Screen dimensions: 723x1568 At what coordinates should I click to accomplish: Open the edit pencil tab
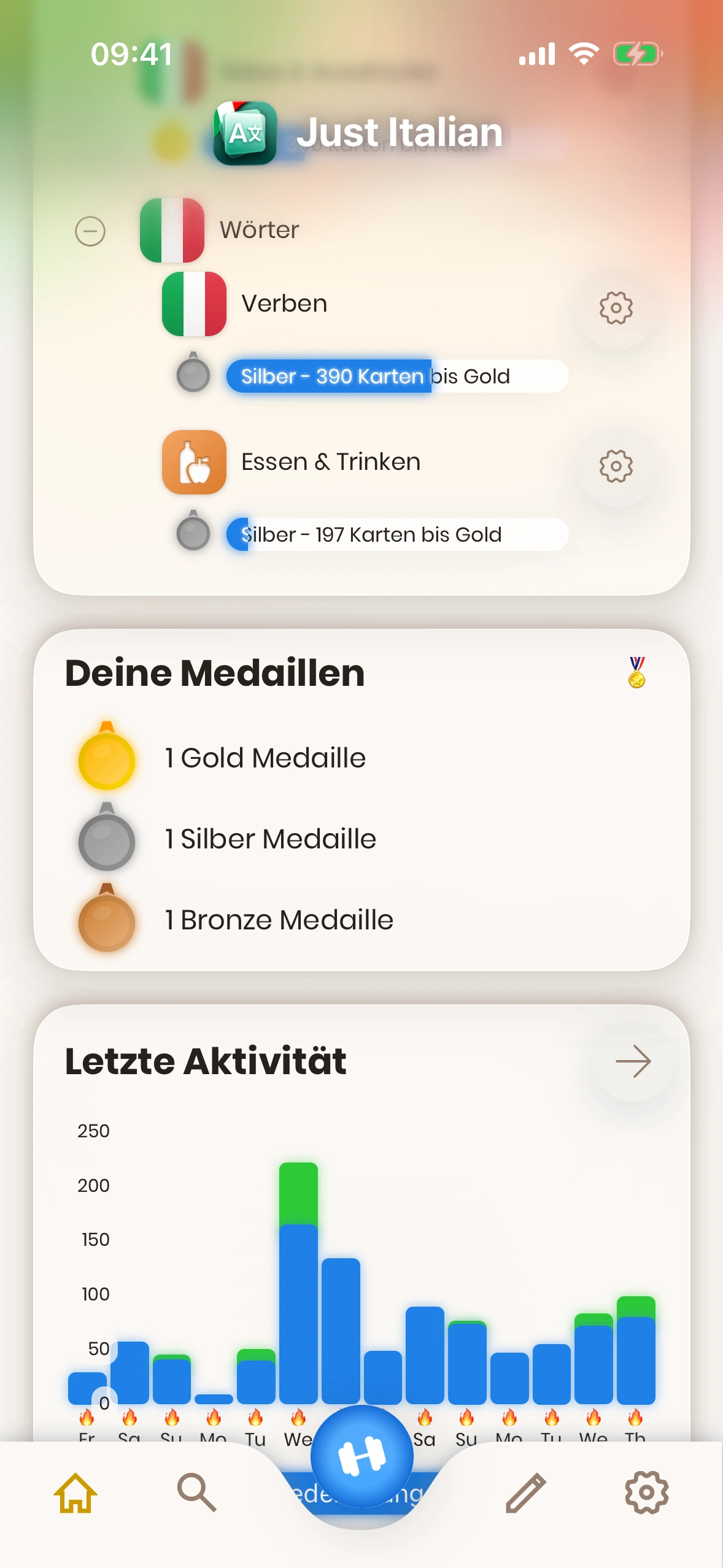525,1493
